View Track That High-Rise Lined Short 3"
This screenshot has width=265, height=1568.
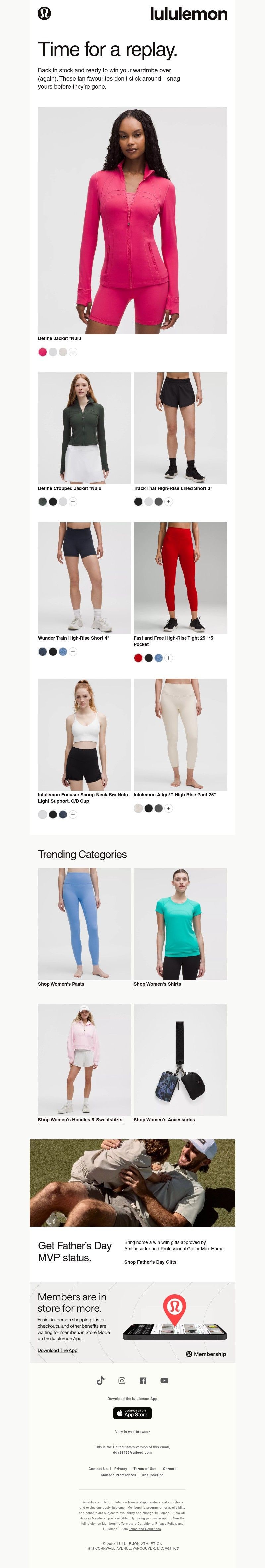180,428
